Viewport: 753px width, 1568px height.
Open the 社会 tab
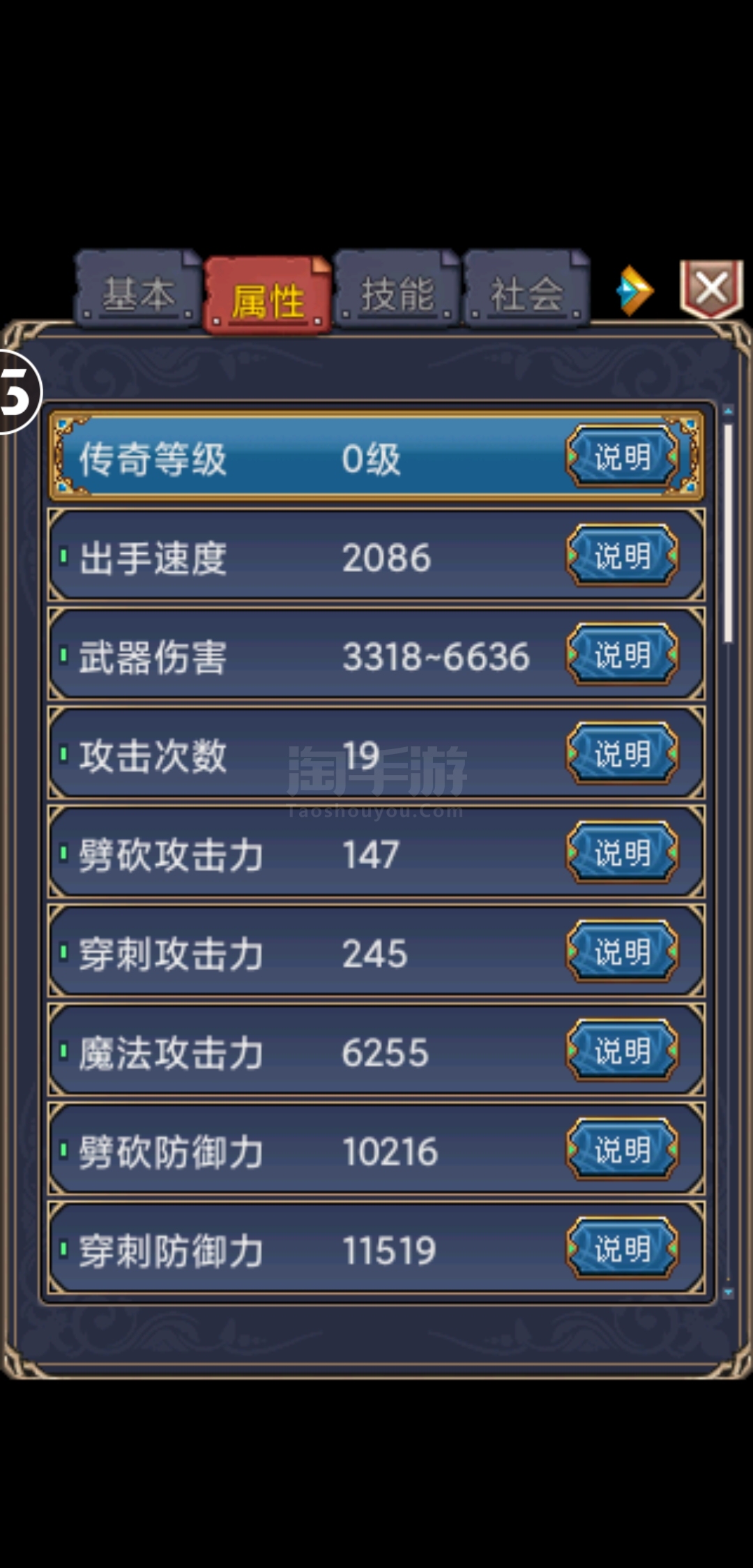click(526, 289)
